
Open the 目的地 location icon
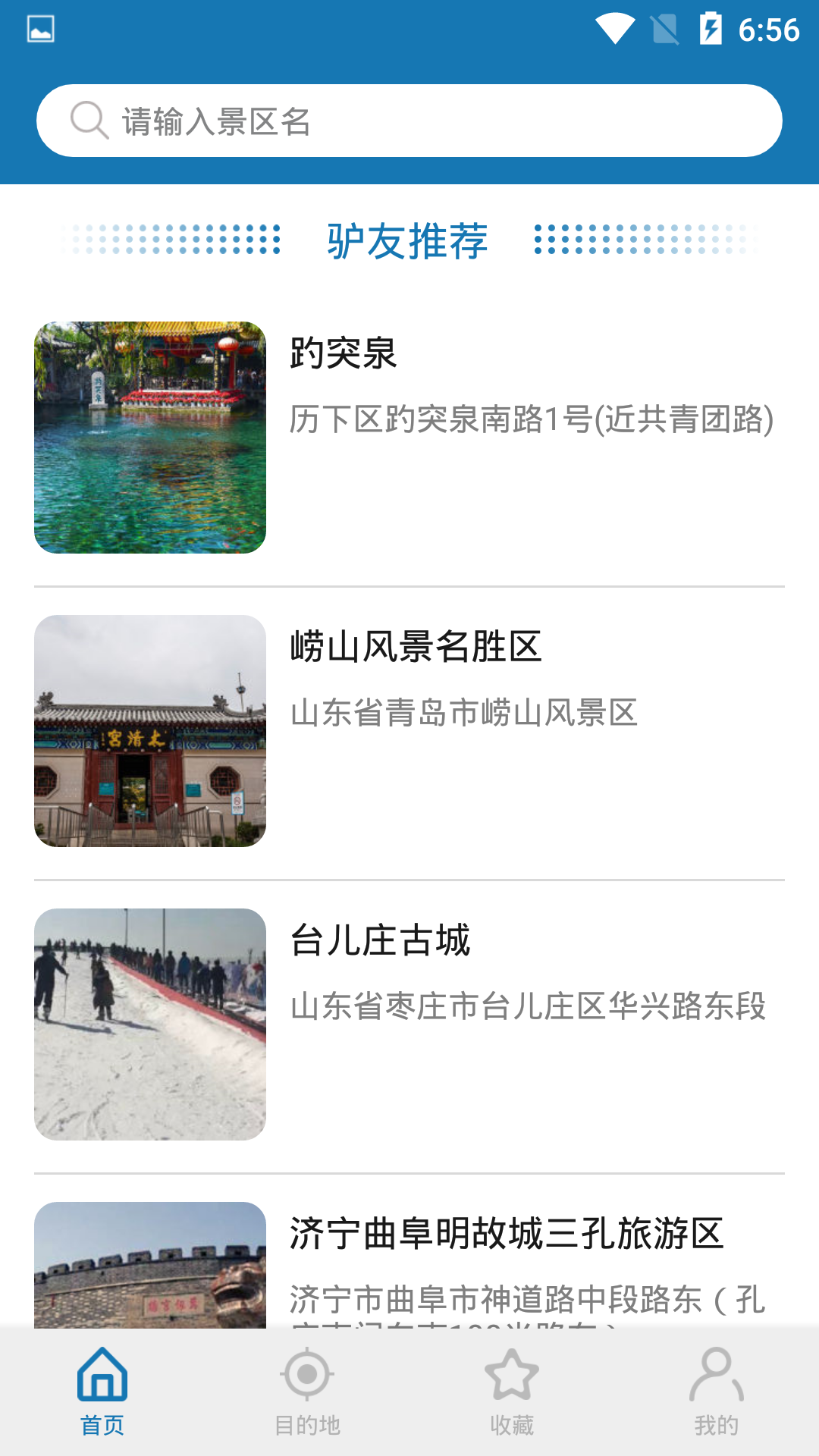pyautogui.click(x=307, y=1373)
